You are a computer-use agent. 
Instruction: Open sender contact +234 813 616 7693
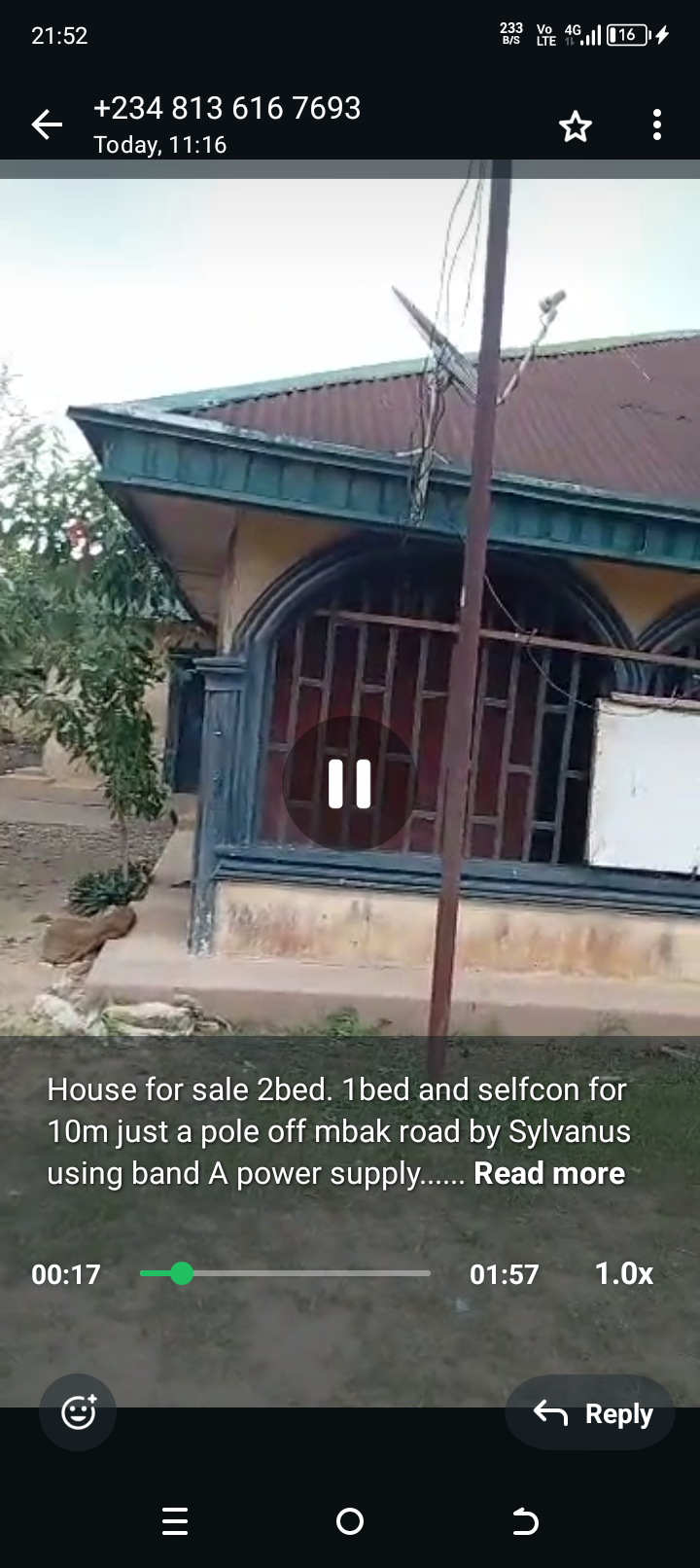[x=227, y=108]
